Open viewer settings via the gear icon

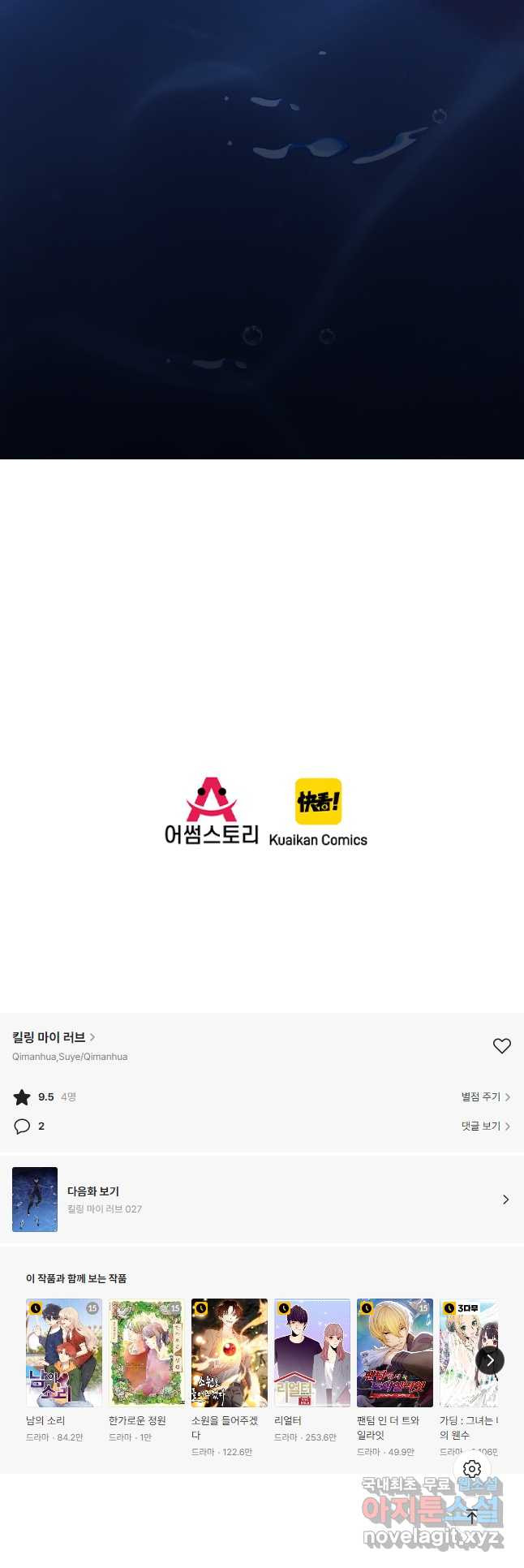pyautogui.click(x=472, y=1469)
